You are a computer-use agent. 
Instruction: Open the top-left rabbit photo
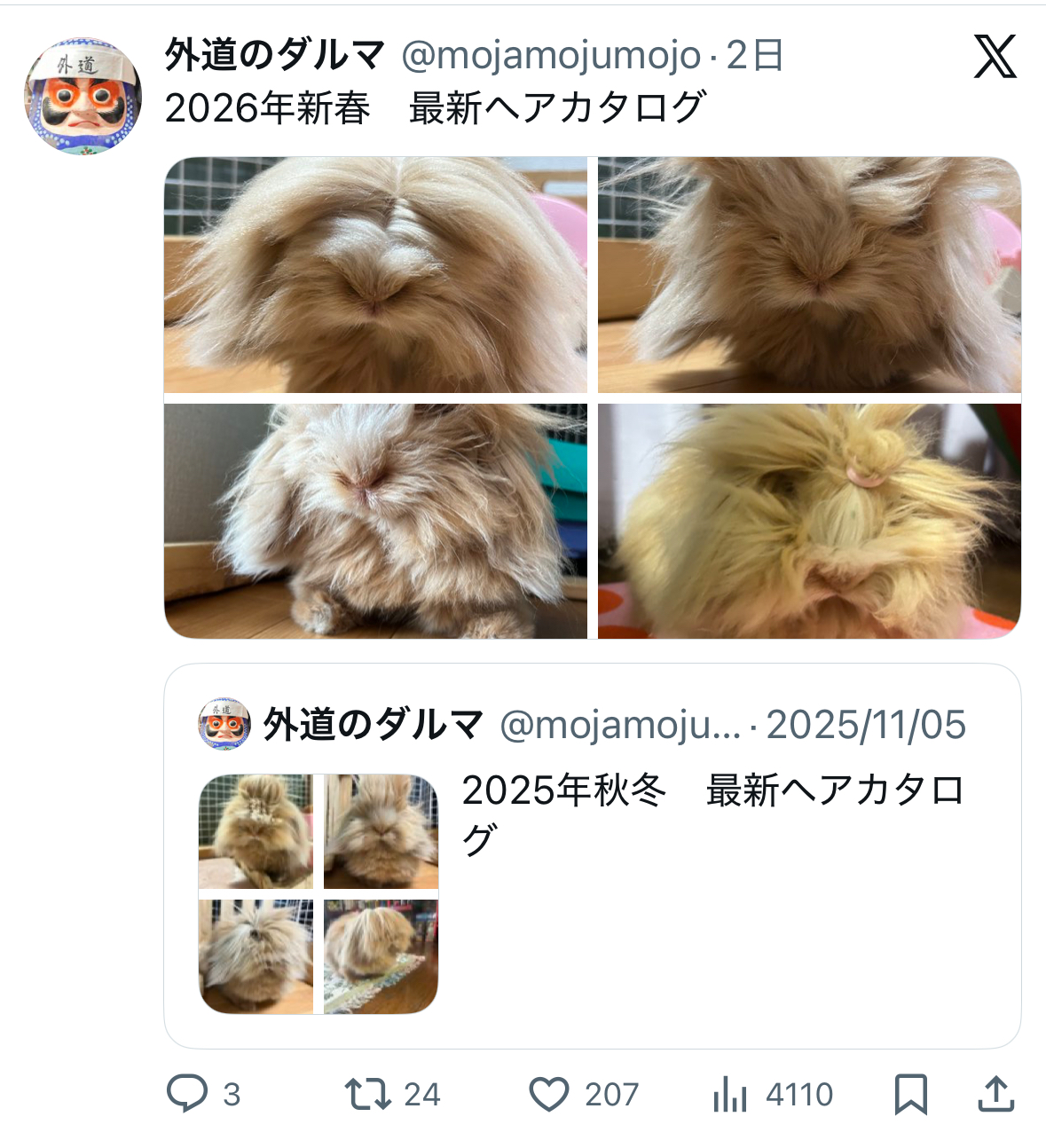coord(375,275)
